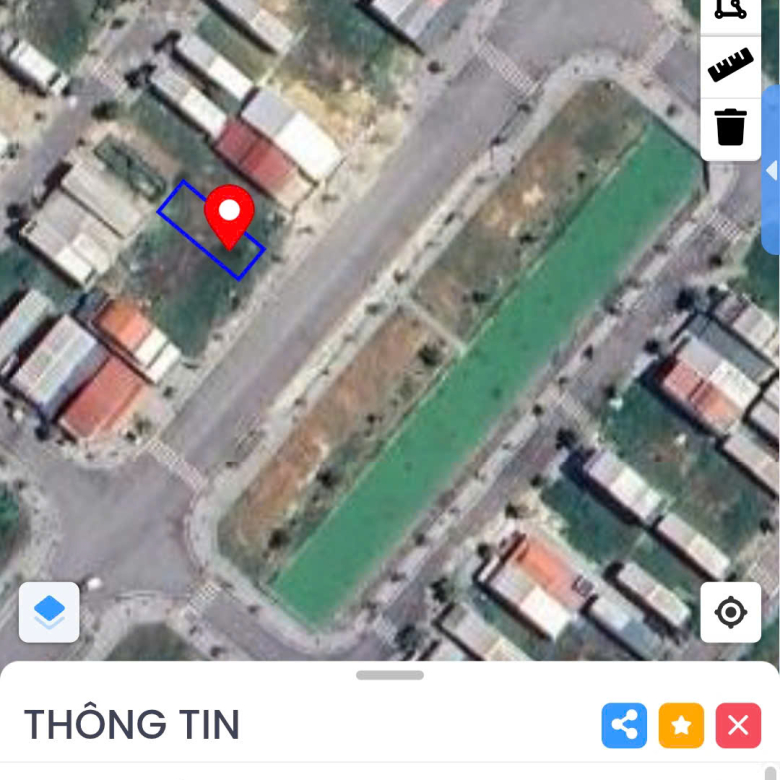Open the map layers selector
780x780 pixels.
click(49, 611)
